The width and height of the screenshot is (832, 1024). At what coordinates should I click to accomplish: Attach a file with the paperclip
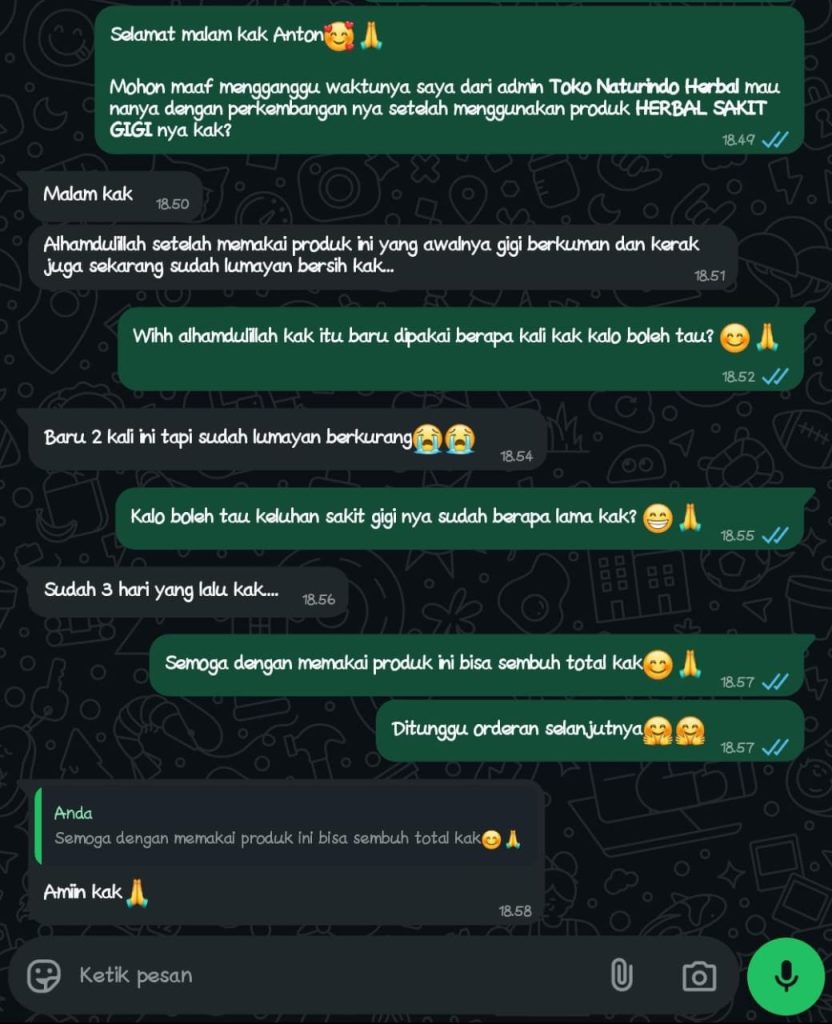621,975
